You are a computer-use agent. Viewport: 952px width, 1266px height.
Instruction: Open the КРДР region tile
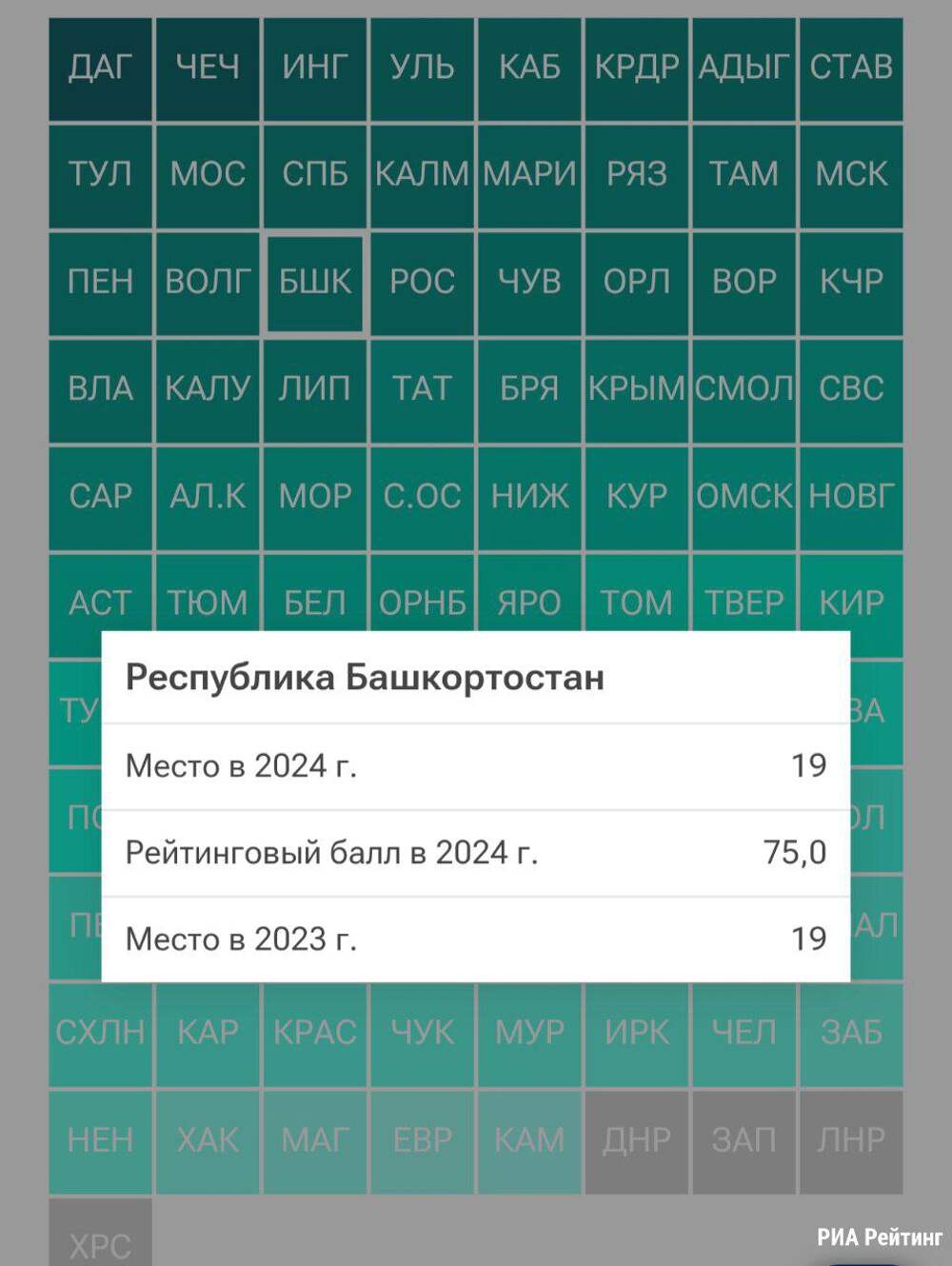click(637, 69)
